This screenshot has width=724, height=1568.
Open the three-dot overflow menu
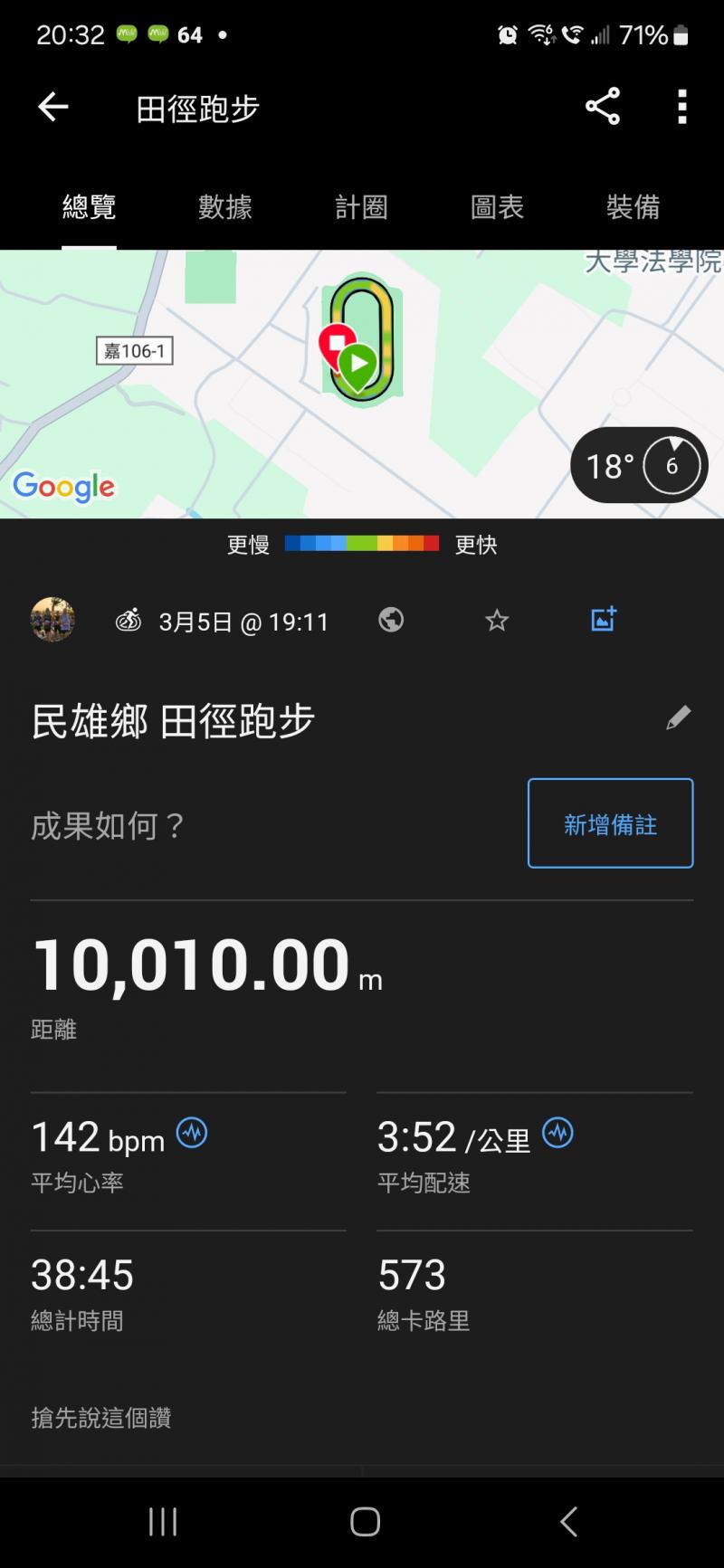coord(682,107)
